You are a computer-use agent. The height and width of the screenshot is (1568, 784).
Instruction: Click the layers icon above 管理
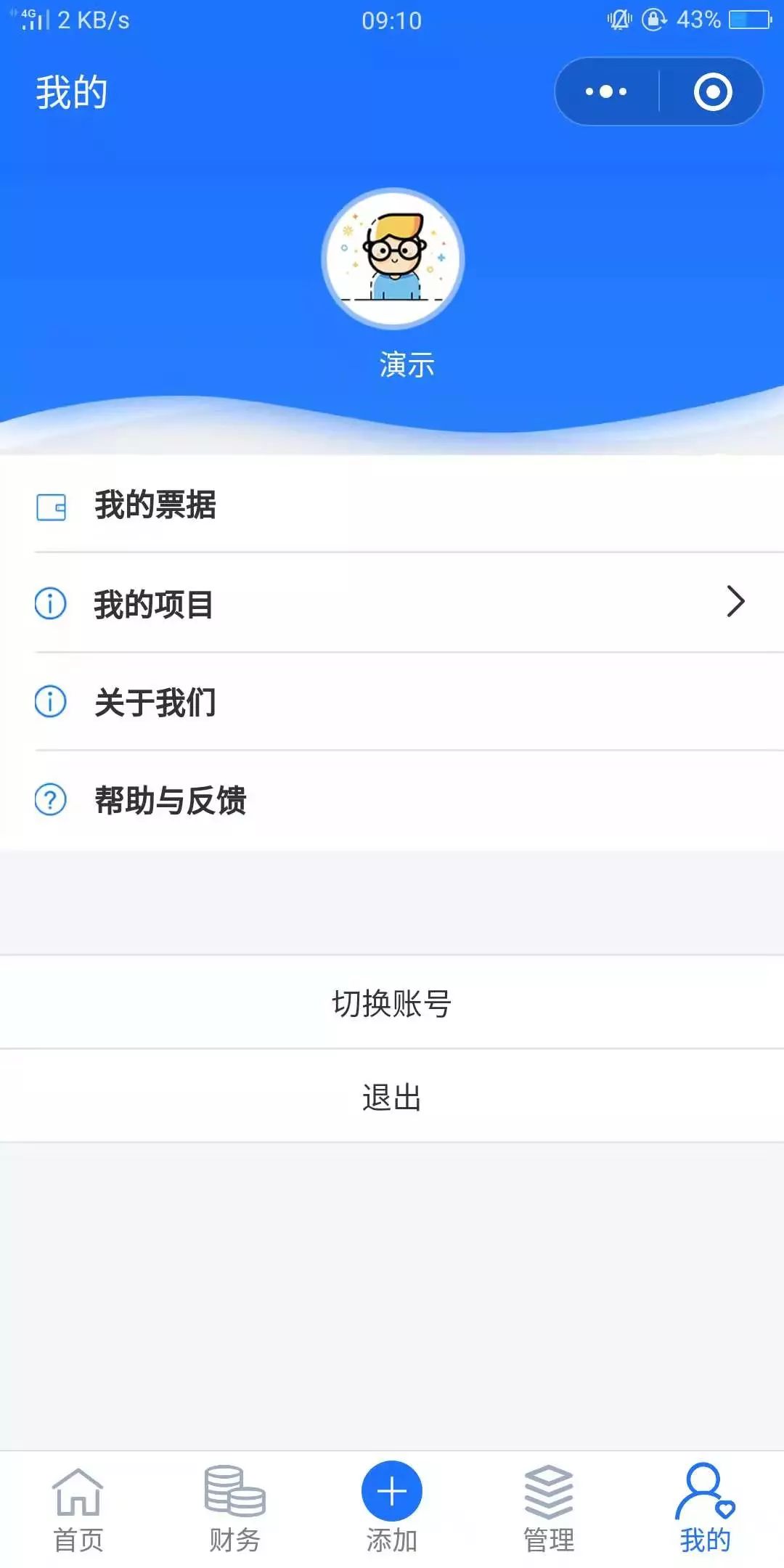549,1487
